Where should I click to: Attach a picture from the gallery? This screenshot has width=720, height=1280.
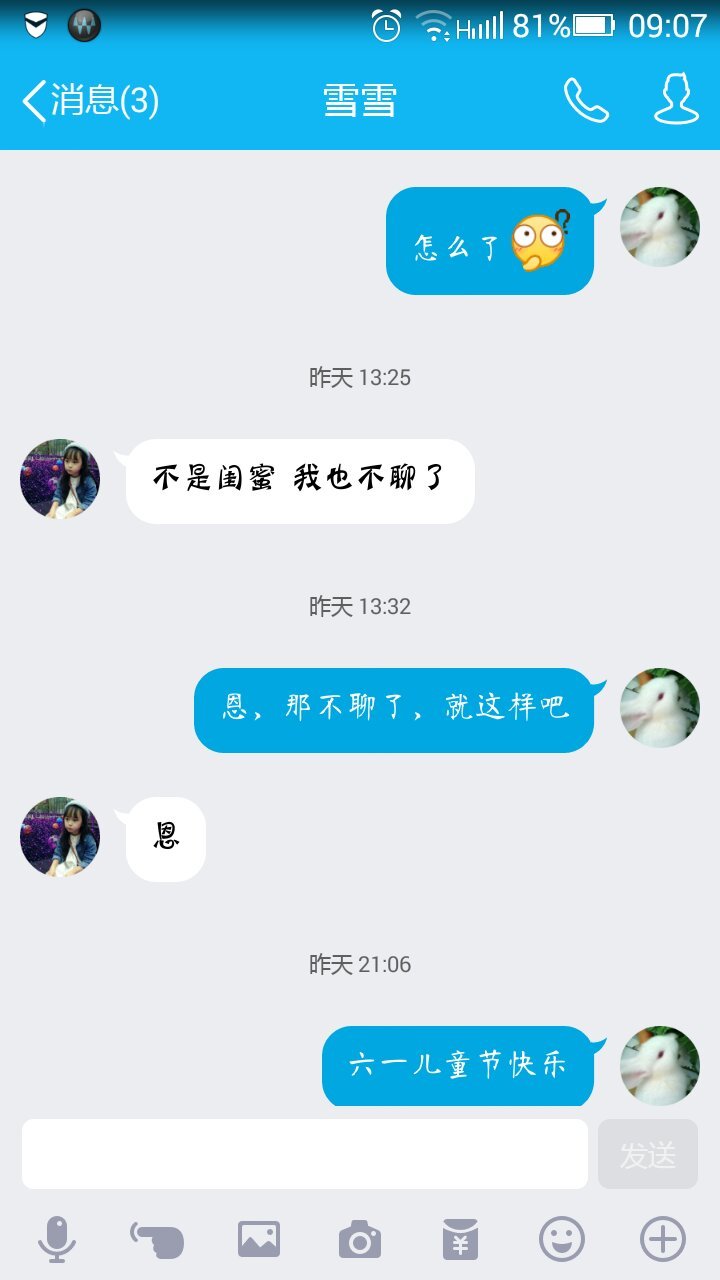259,1240
